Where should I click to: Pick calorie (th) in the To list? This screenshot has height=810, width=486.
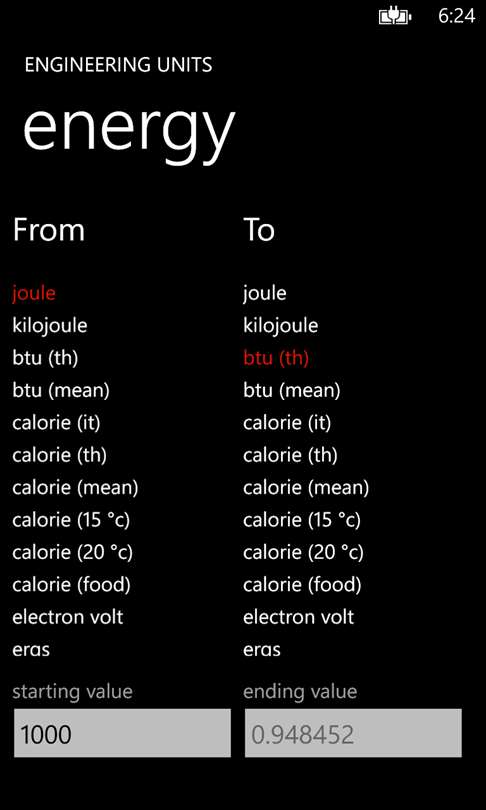point(290,455)
